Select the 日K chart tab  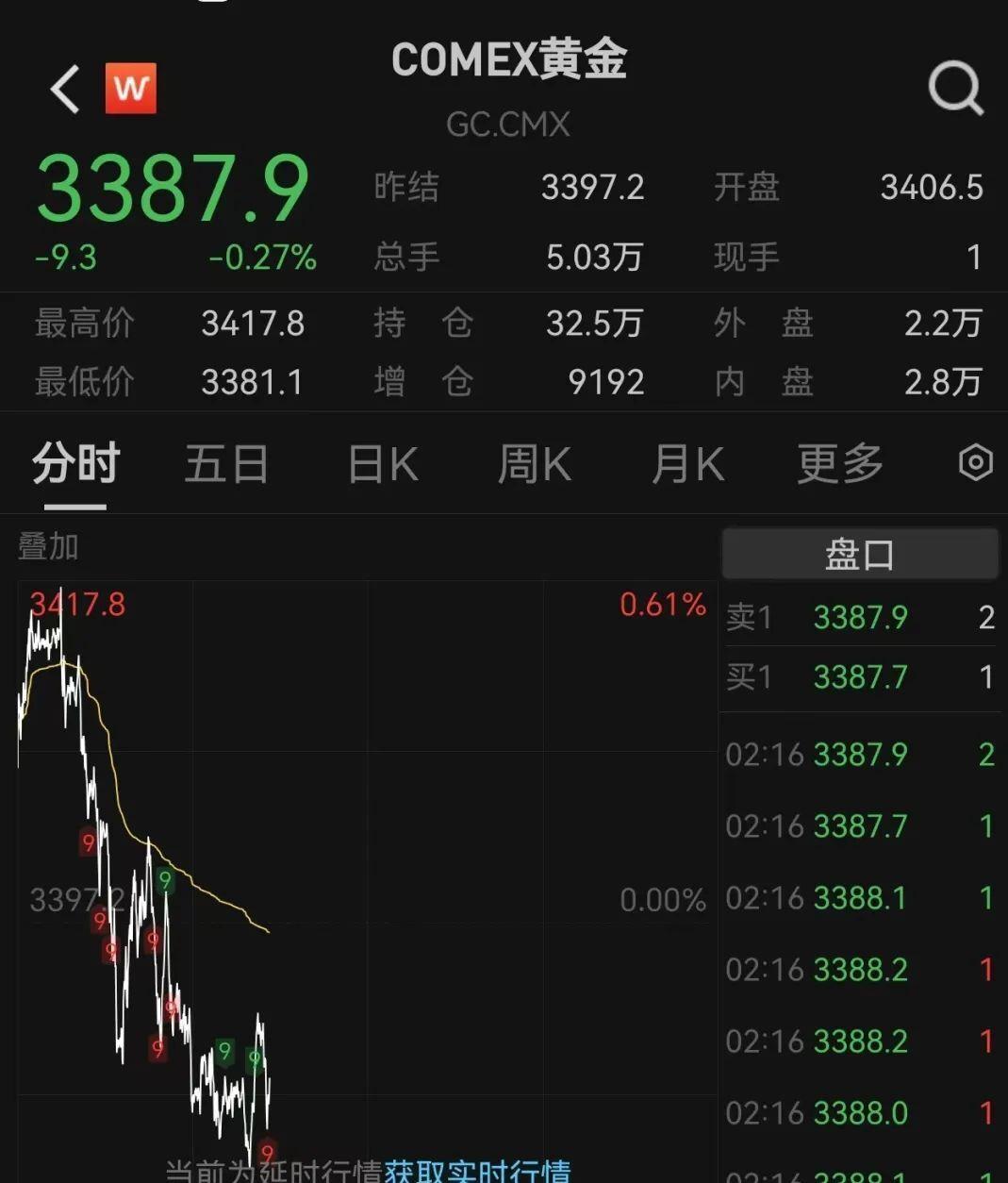[382, 464]
